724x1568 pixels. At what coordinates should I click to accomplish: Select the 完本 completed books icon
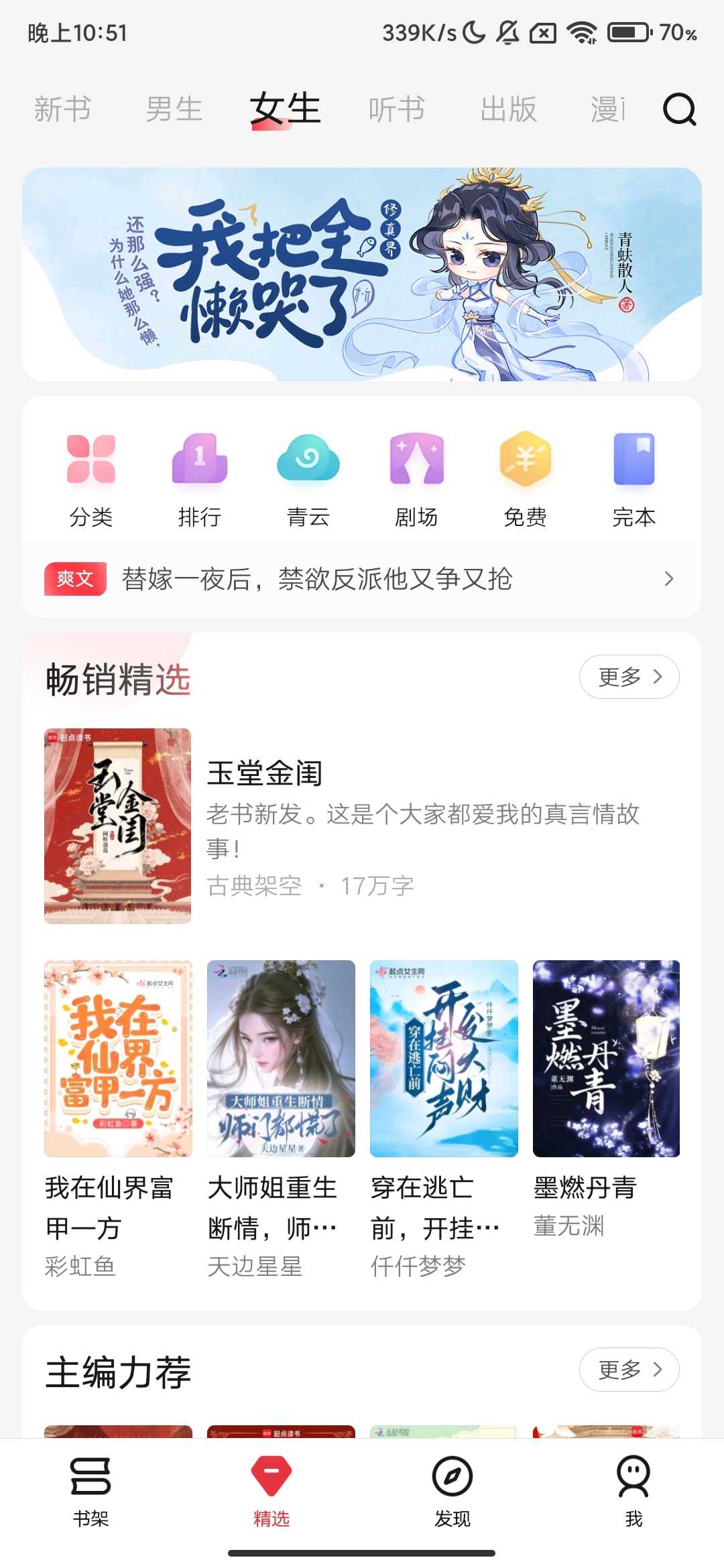[x=633, y=460]
